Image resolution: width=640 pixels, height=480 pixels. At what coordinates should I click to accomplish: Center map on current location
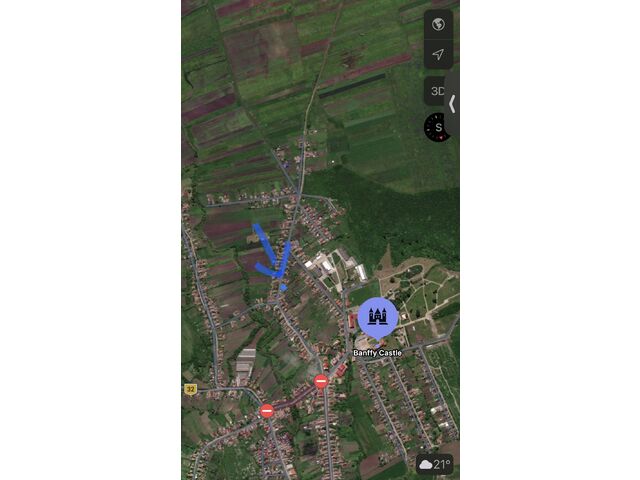(x=438, y=54)
